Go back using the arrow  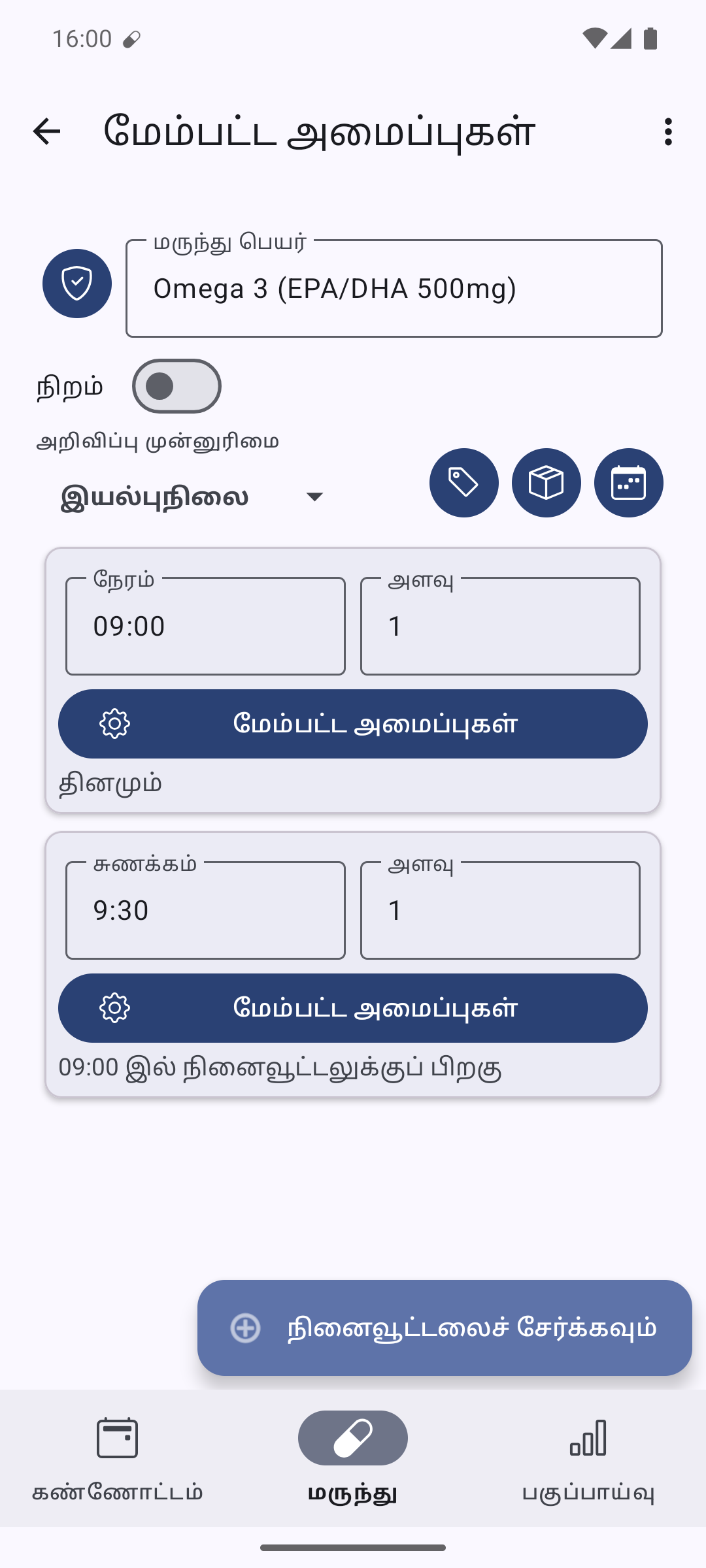pos(46,131)
